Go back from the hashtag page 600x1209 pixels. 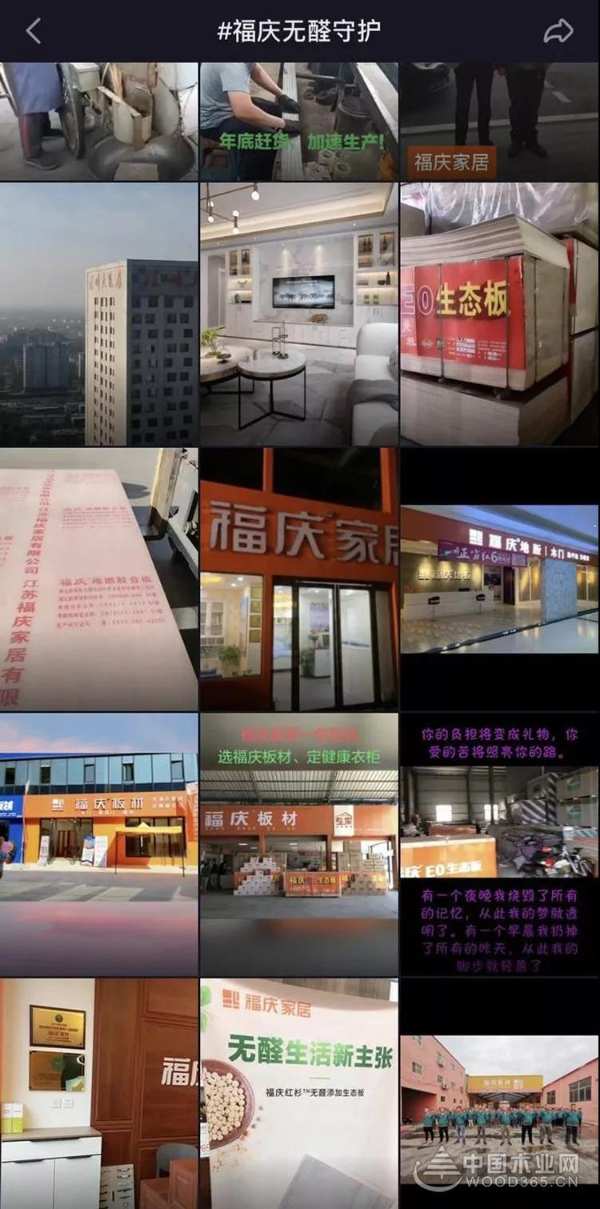tap(34, 31)
